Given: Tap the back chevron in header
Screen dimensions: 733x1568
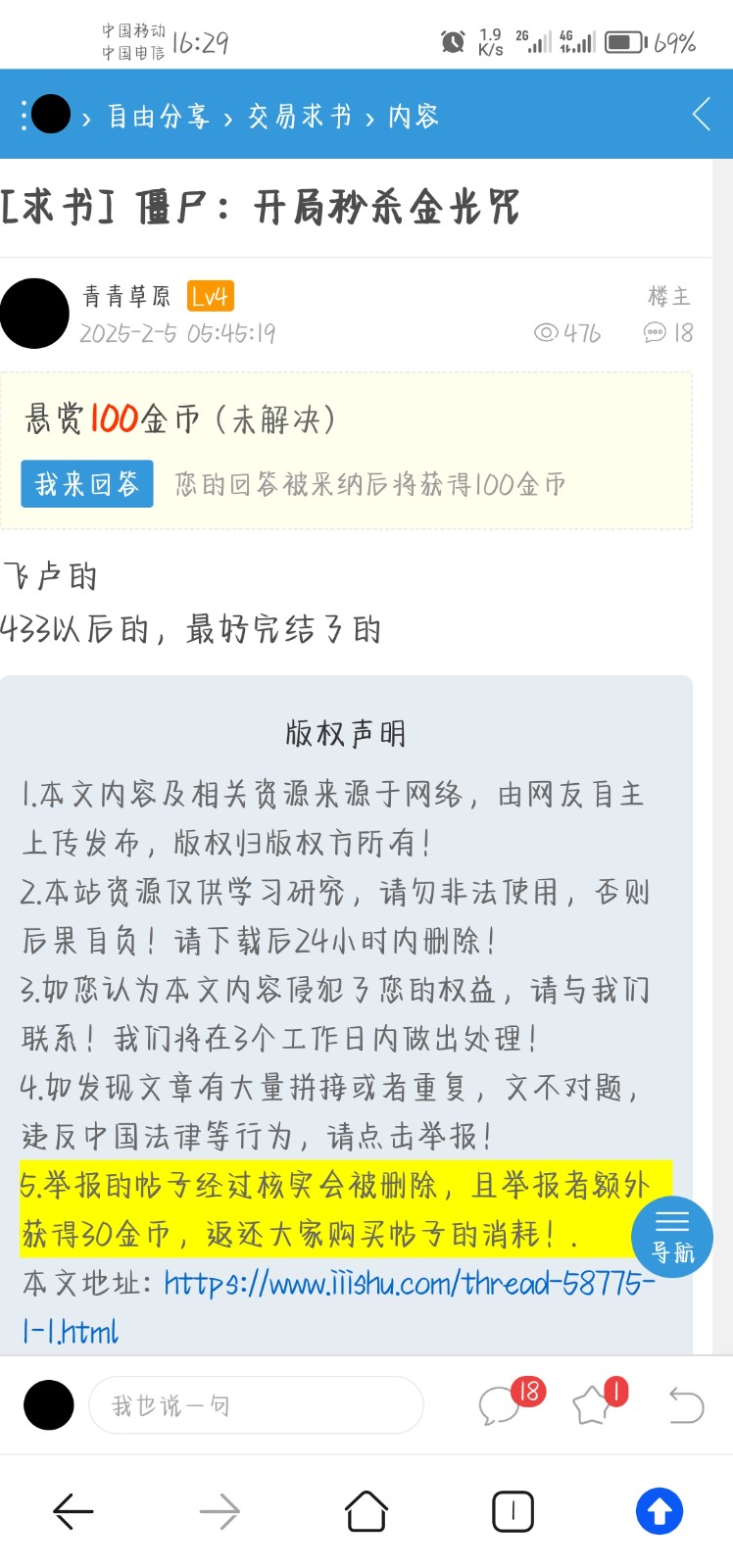Looking at the screenshot, I should click(701, 115).
